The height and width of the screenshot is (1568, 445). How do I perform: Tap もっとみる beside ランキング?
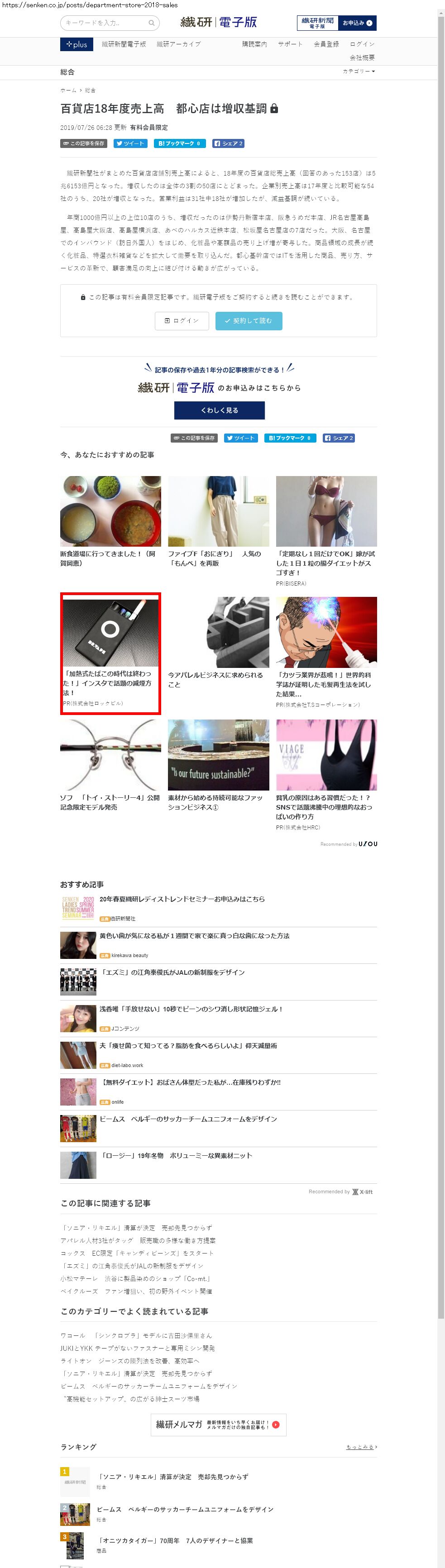click(x=361, y=1447)
